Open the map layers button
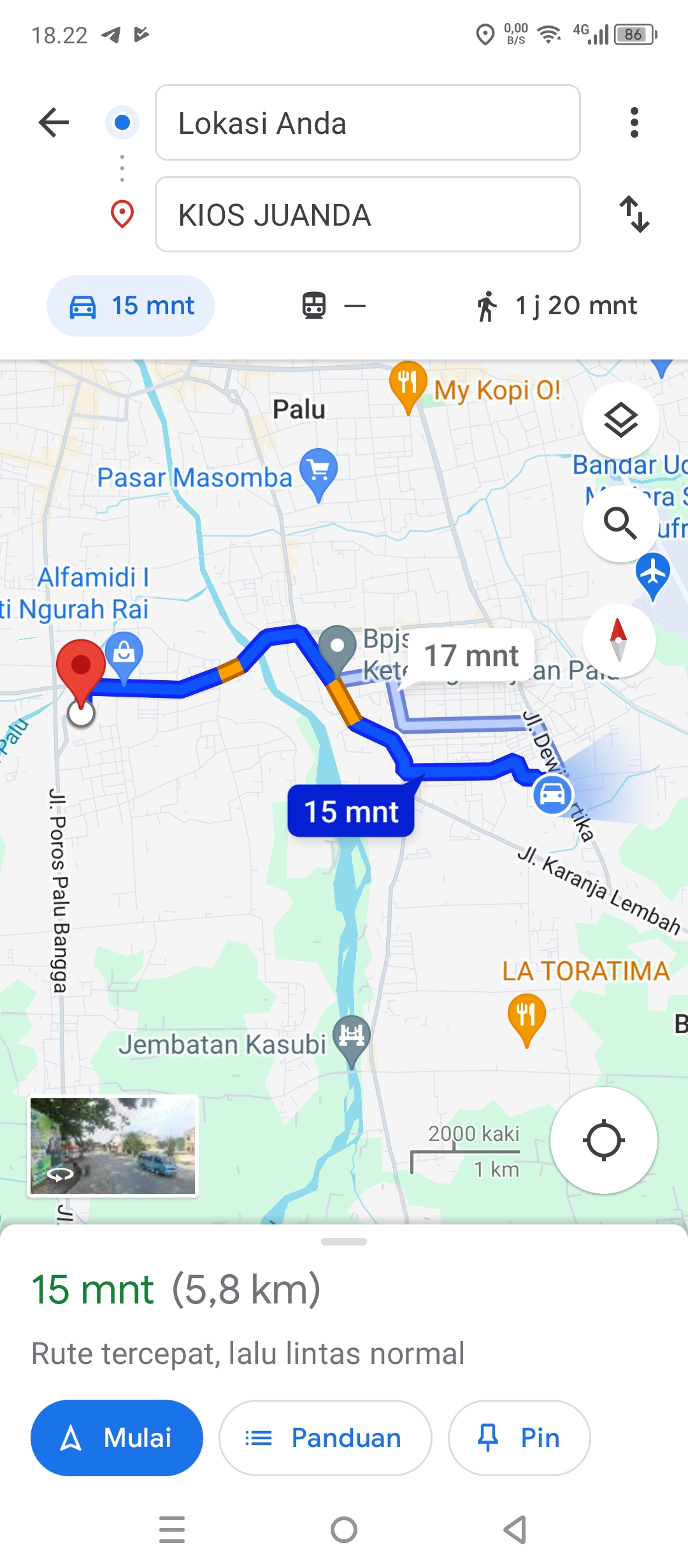 pos(620,421)
